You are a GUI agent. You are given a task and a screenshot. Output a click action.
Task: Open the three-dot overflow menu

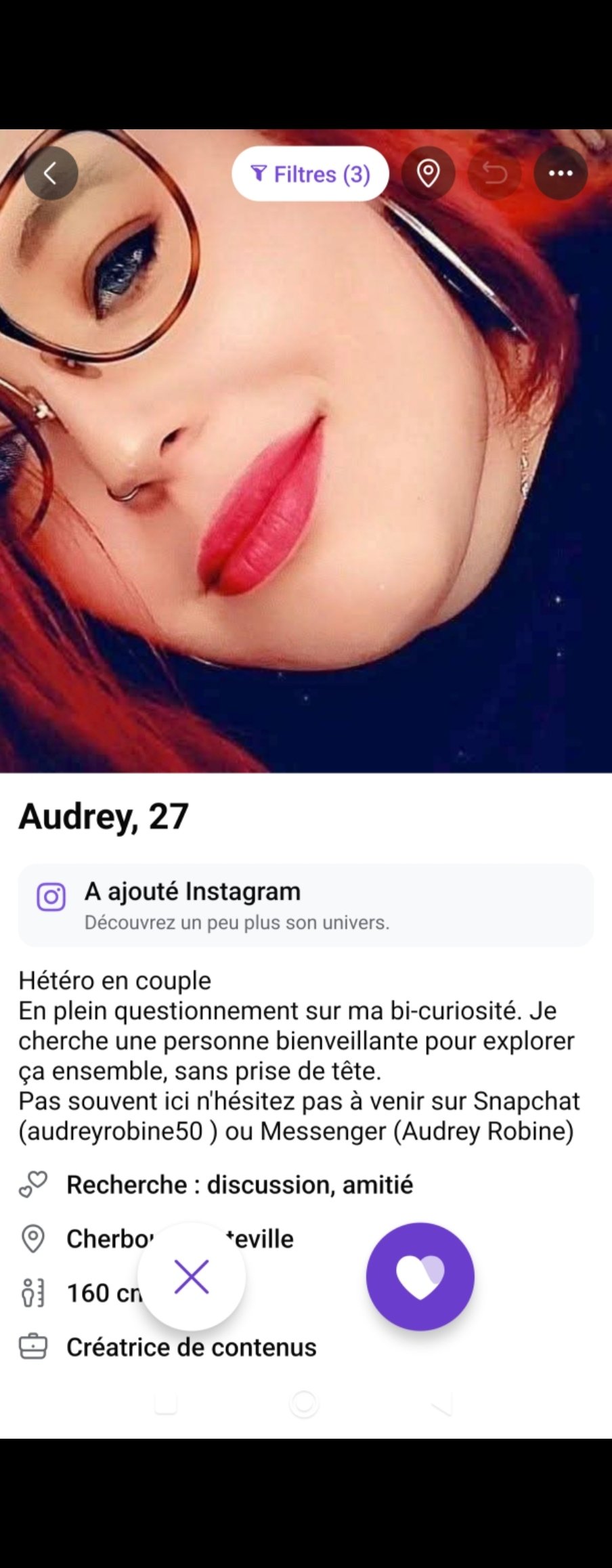(x=561, y=173)
